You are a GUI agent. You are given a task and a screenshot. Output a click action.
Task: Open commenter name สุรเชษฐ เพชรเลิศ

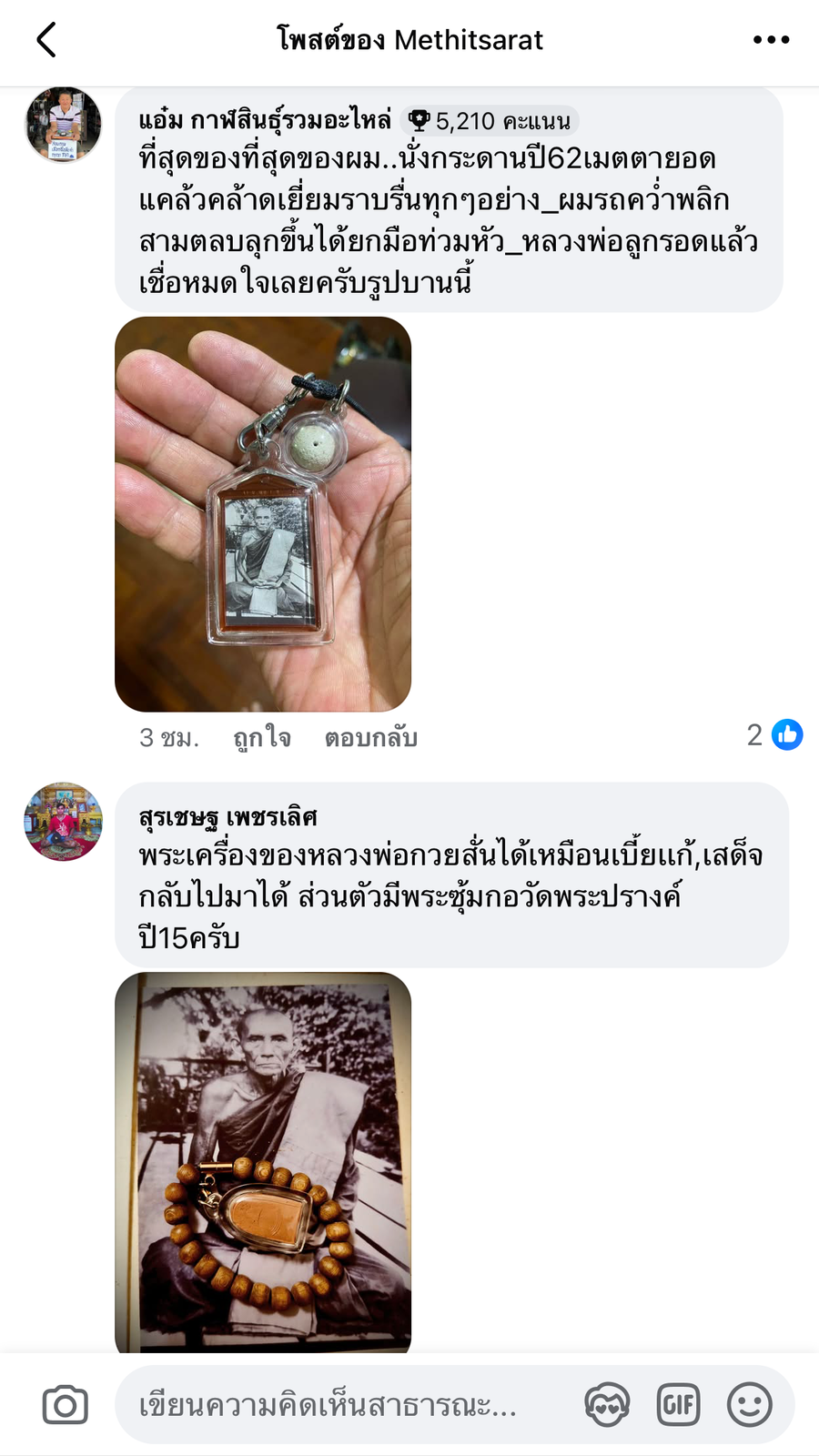point(227,817)
